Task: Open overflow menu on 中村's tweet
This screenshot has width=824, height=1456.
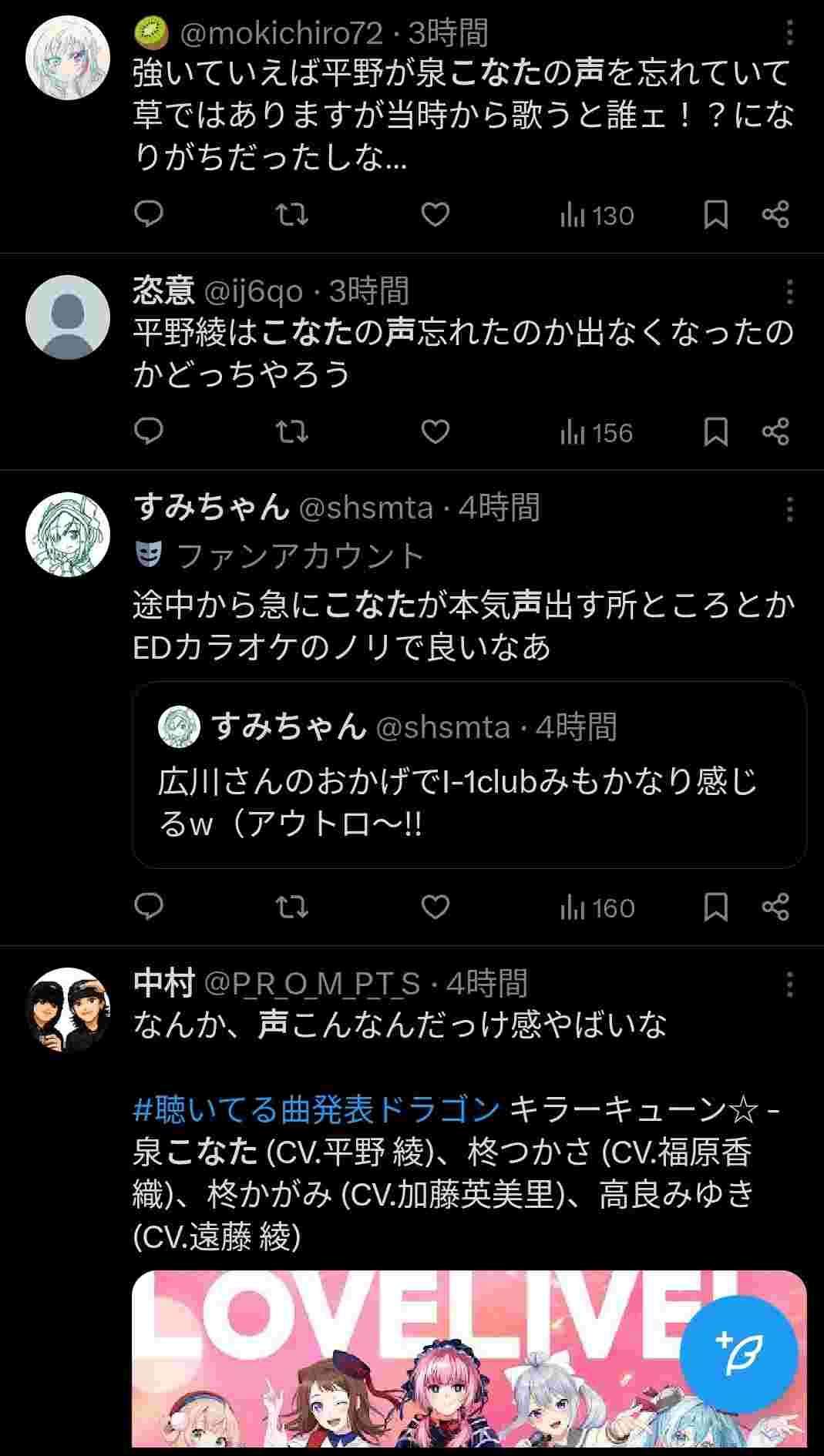Action: [789, 984]
